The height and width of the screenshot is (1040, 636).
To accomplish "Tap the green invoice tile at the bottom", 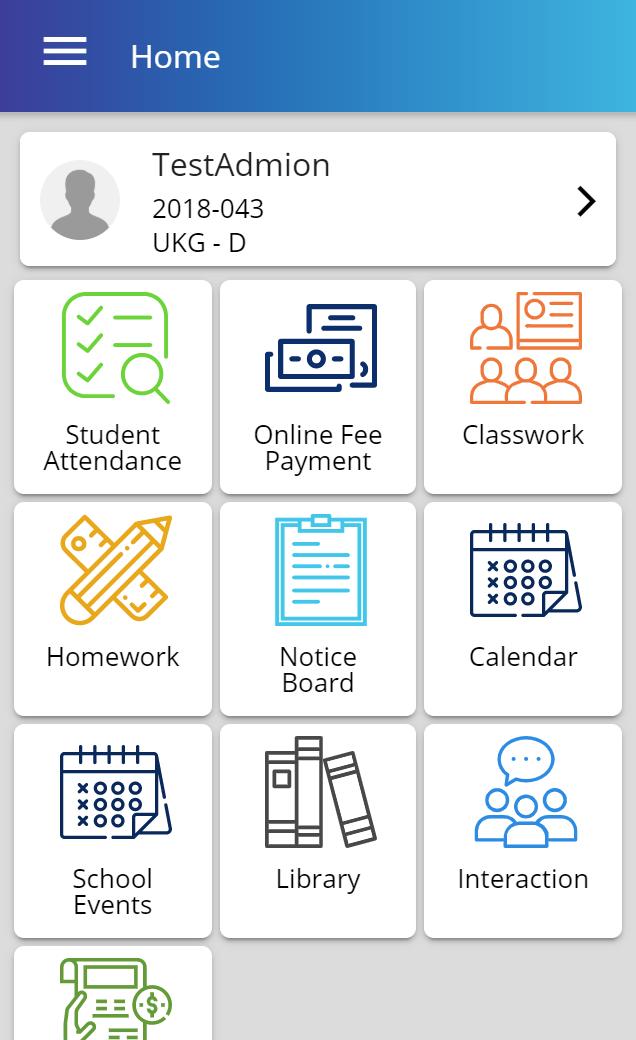I will click(113, 994).
